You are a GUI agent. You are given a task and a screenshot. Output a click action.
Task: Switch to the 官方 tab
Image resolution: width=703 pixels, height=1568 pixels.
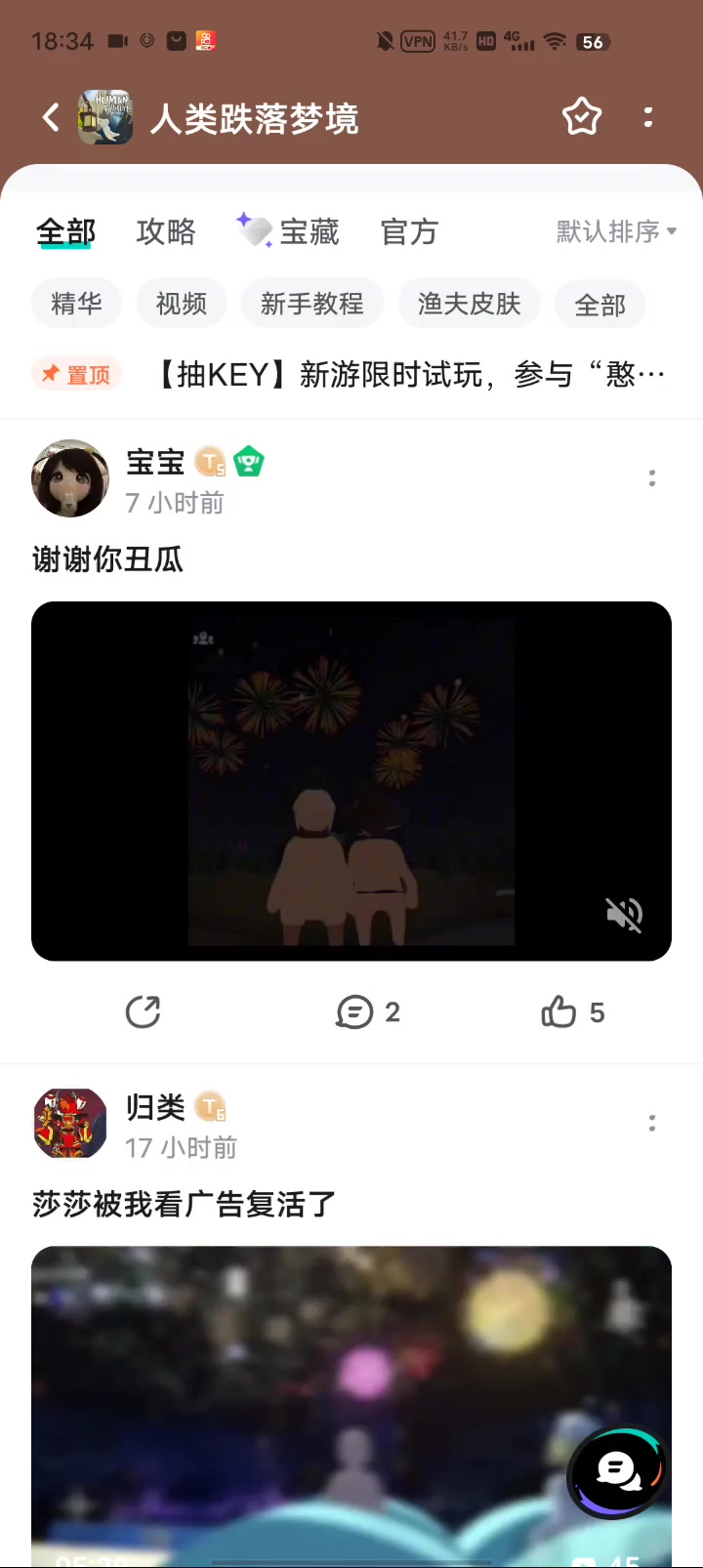pos(410,231)
